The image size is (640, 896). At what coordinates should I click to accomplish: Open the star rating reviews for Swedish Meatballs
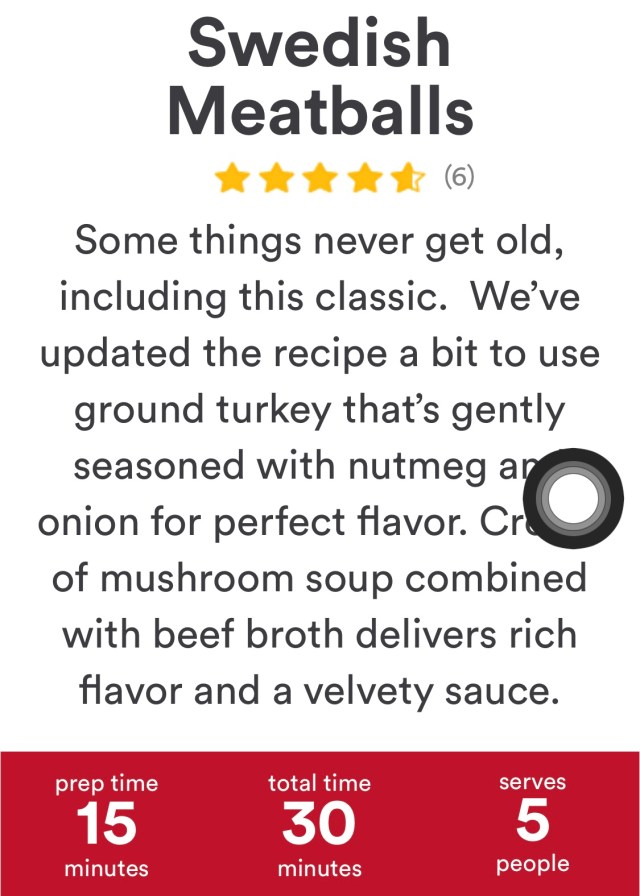click(x=321, y=179)
